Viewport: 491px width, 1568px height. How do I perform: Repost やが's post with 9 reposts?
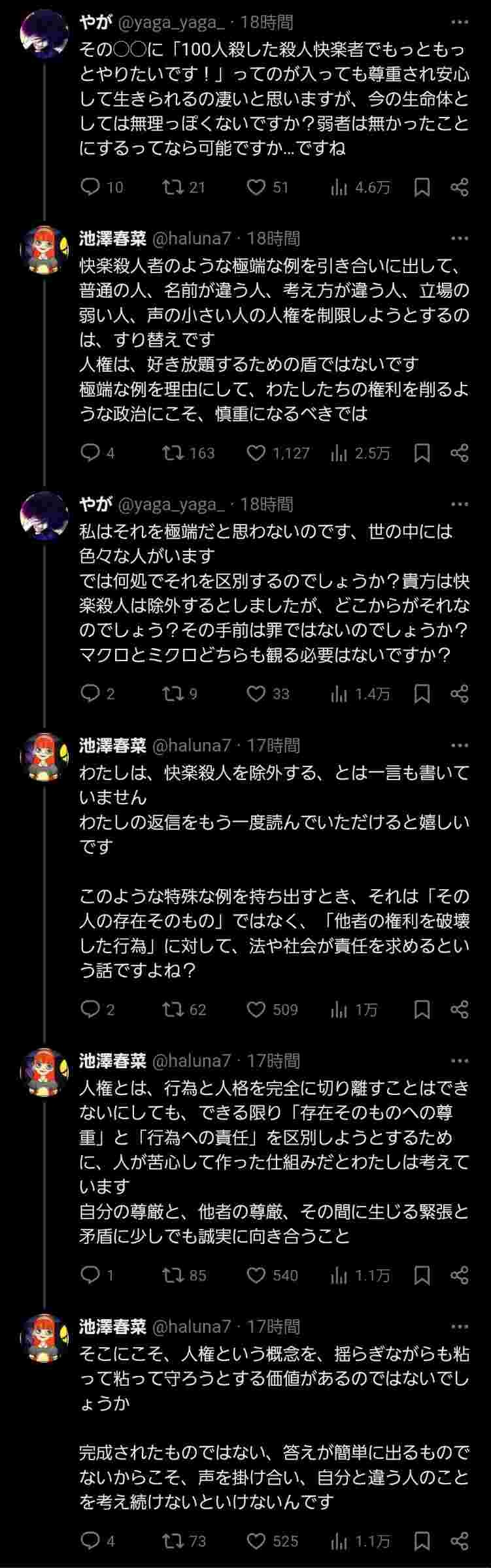point(173,694)
